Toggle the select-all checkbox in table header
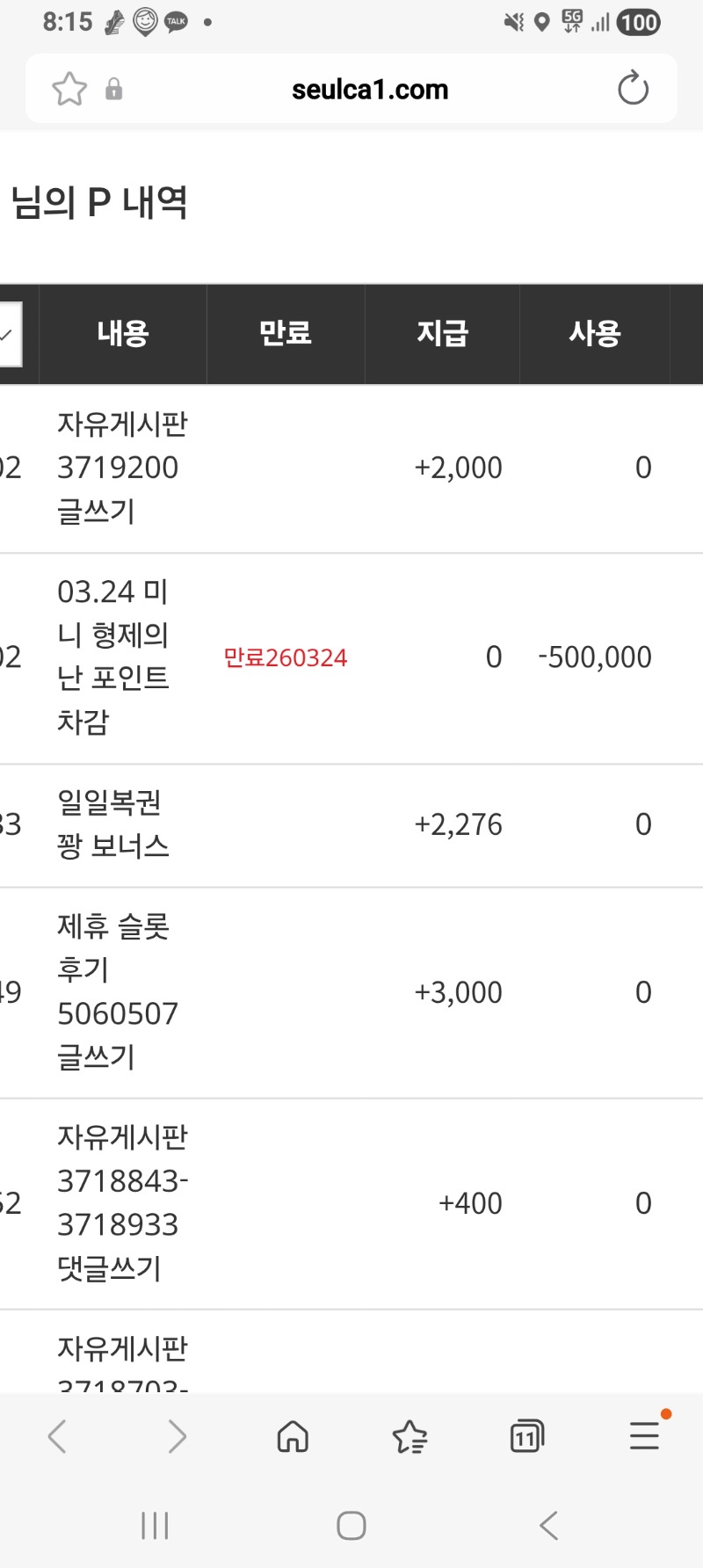703x1568 pixels. pos(9,334)
